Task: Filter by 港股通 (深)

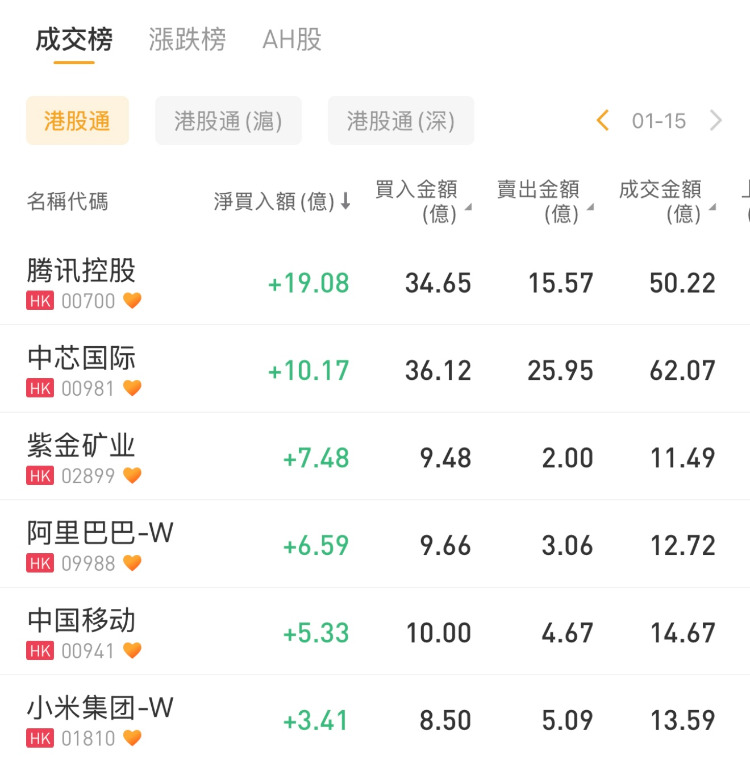Action: click(400, 121)
